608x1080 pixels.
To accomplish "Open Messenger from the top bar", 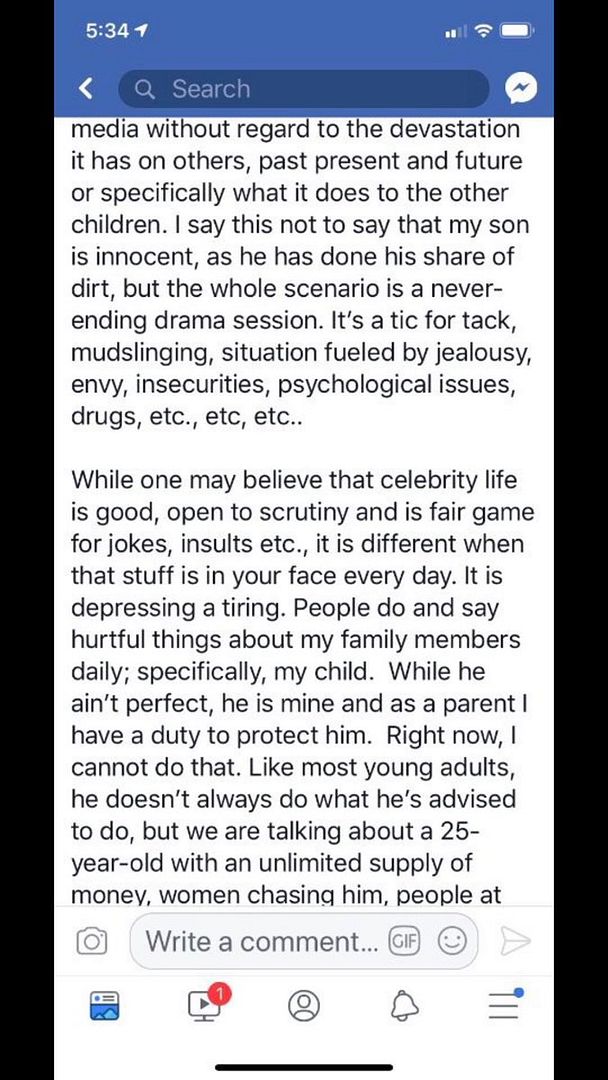I will (x=521, y=89).
